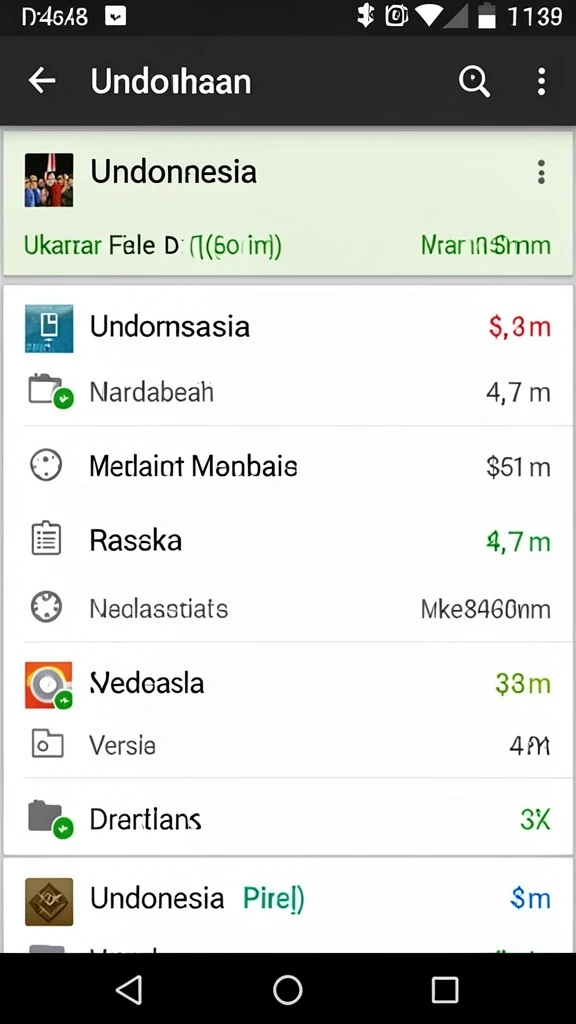Open the Undonnesia header card
Image resolution: width=576 pixels, height=1024 pixels.
[288, 203]
